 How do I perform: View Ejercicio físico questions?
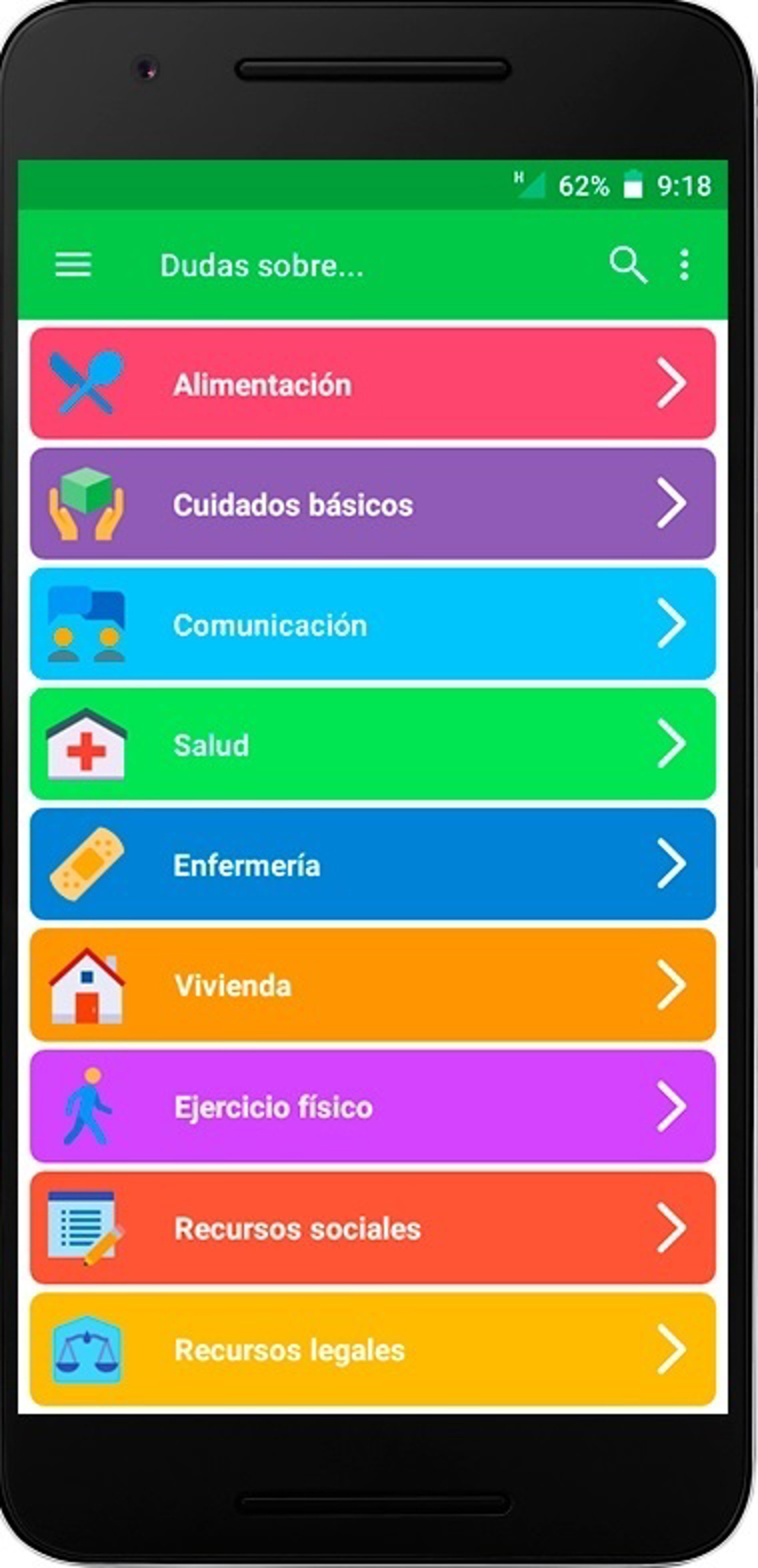pyautogui.click(x=373, y=1106)
